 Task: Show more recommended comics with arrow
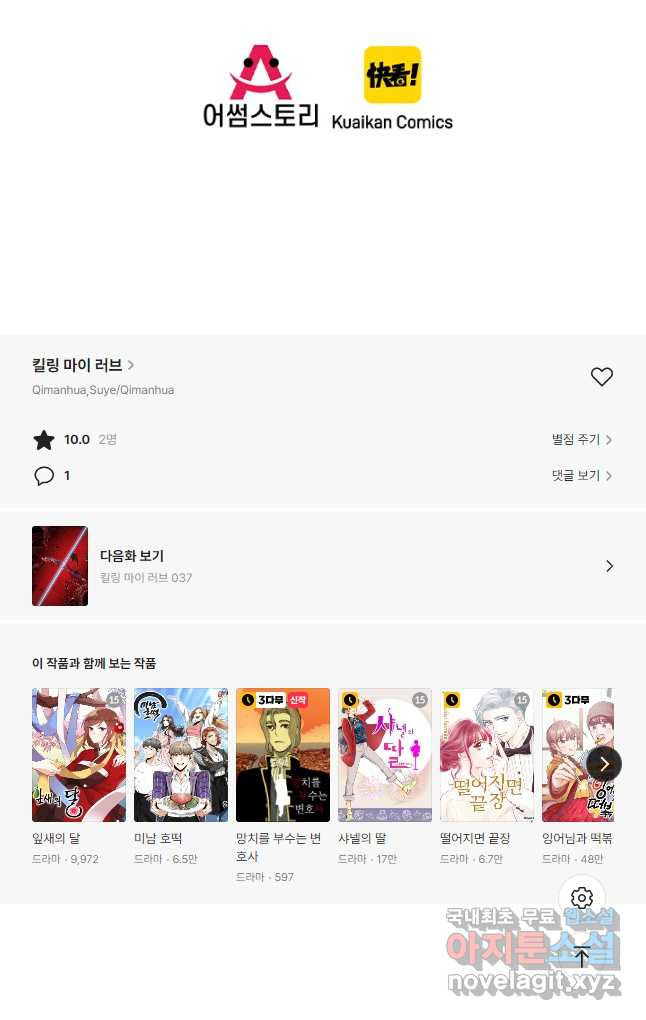point(604,764)
